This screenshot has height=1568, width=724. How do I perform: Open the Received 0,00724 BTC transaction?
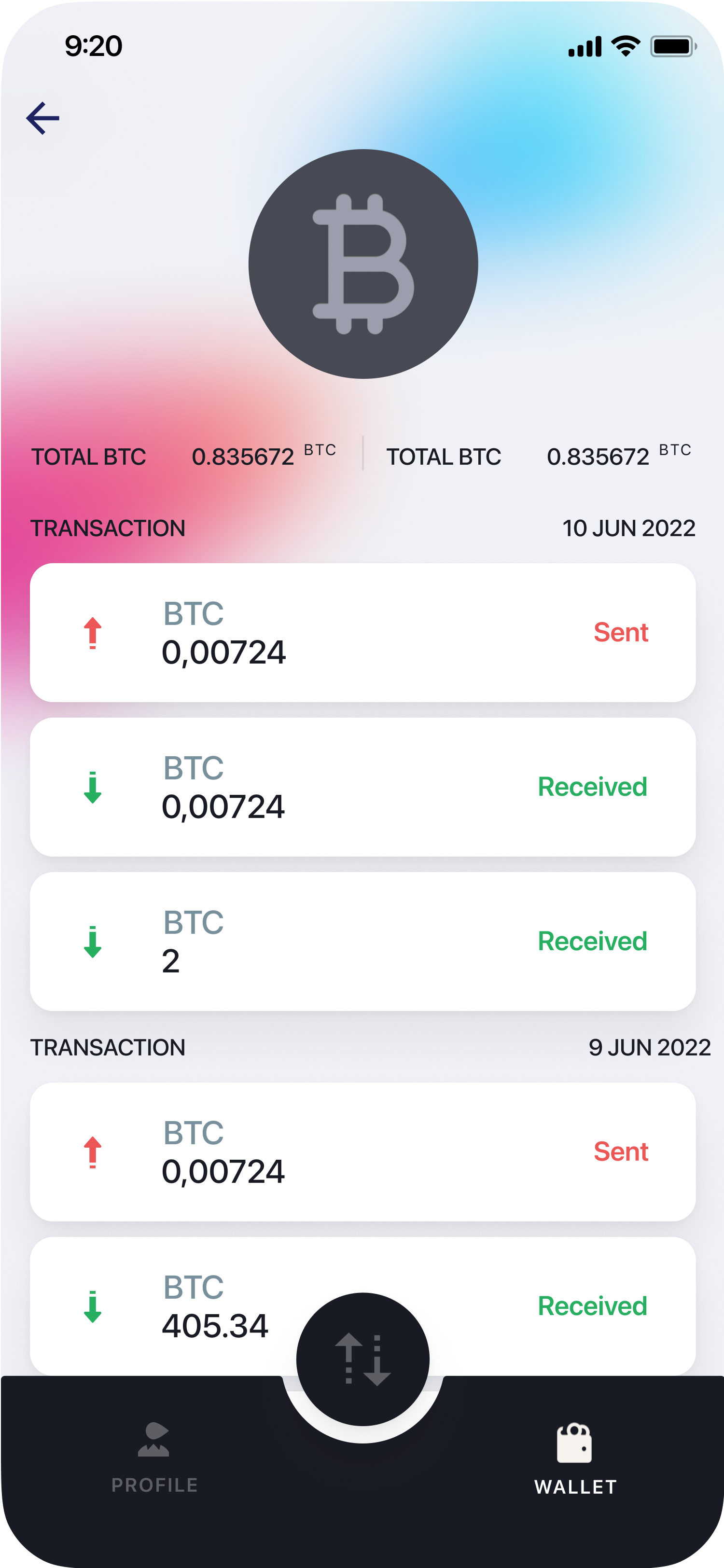click(x=362, y=787)
